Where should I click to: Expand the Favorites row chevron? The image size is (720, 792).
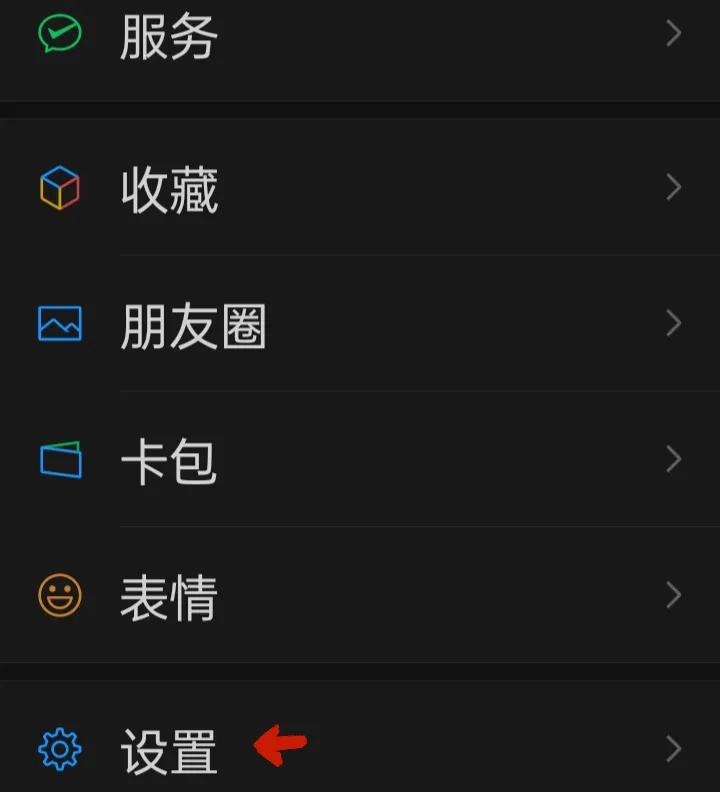tap(672, 186)
